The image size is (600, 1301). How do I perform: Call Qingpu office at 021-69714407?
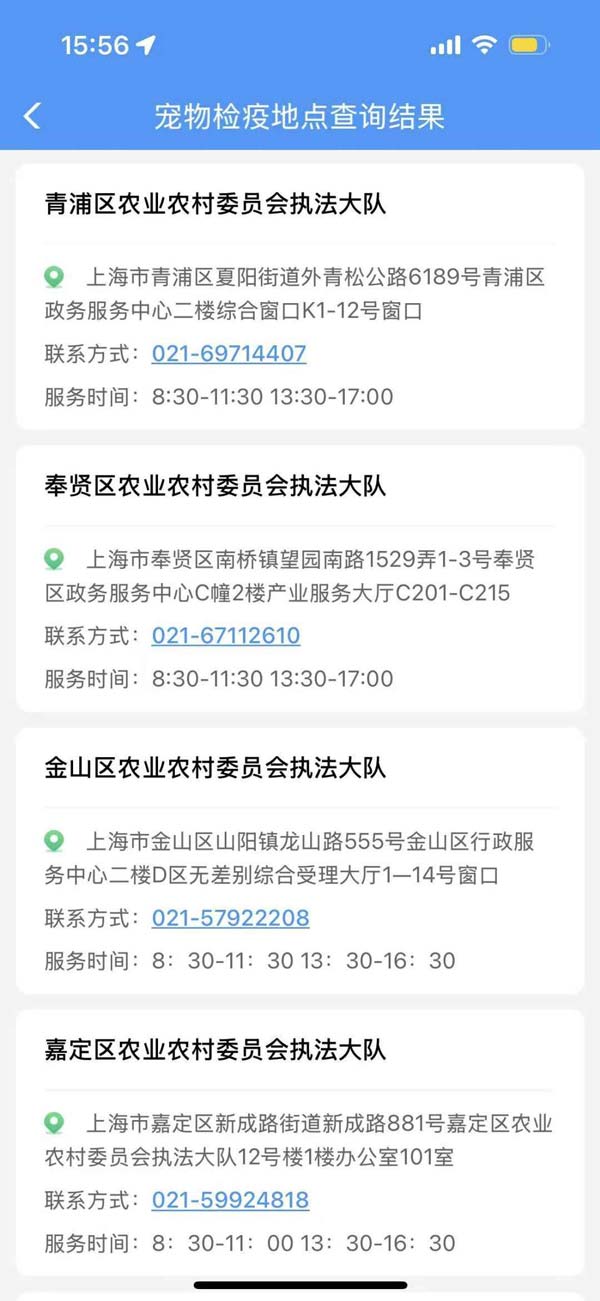coord(229,354)
